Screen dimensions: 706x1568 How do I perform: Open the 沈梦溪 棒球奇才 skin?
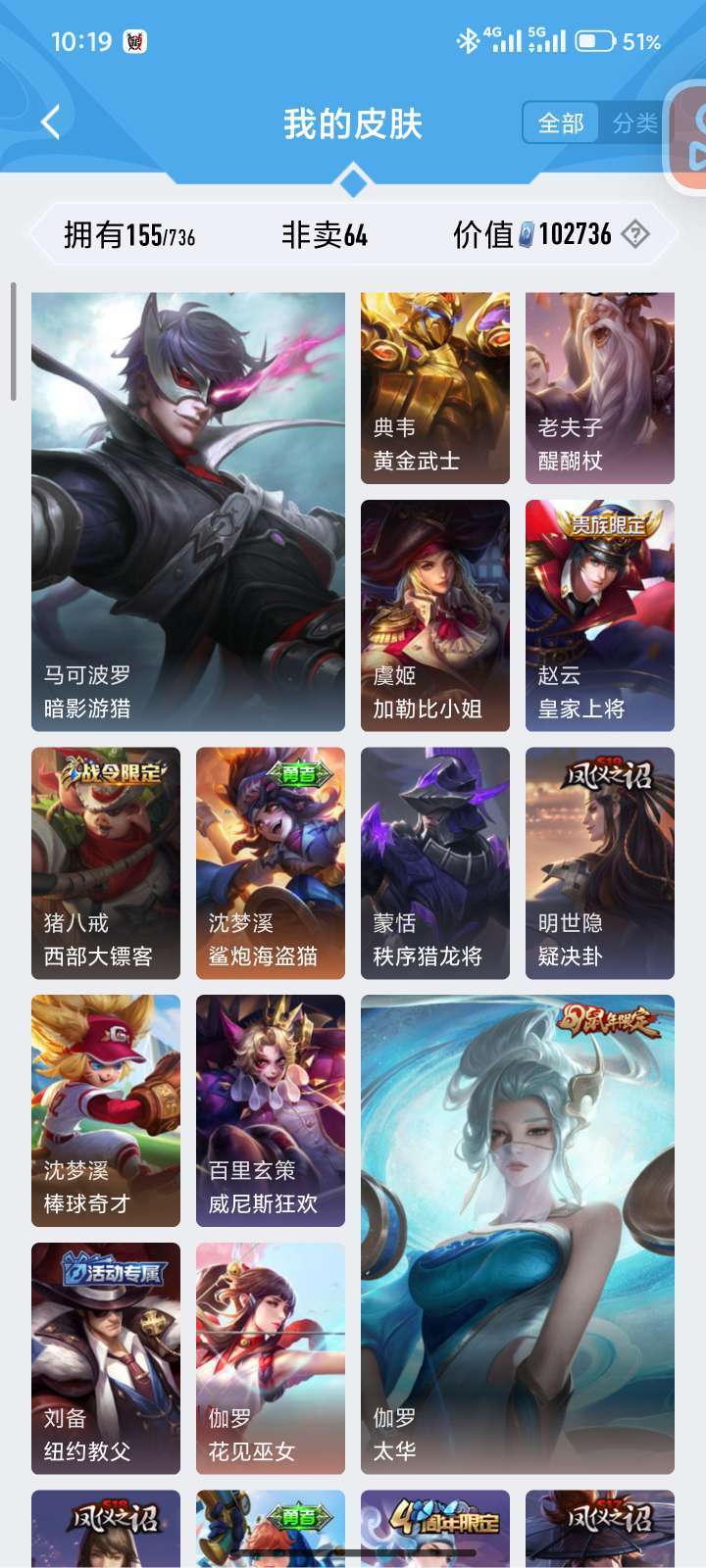pos(106,1110)
